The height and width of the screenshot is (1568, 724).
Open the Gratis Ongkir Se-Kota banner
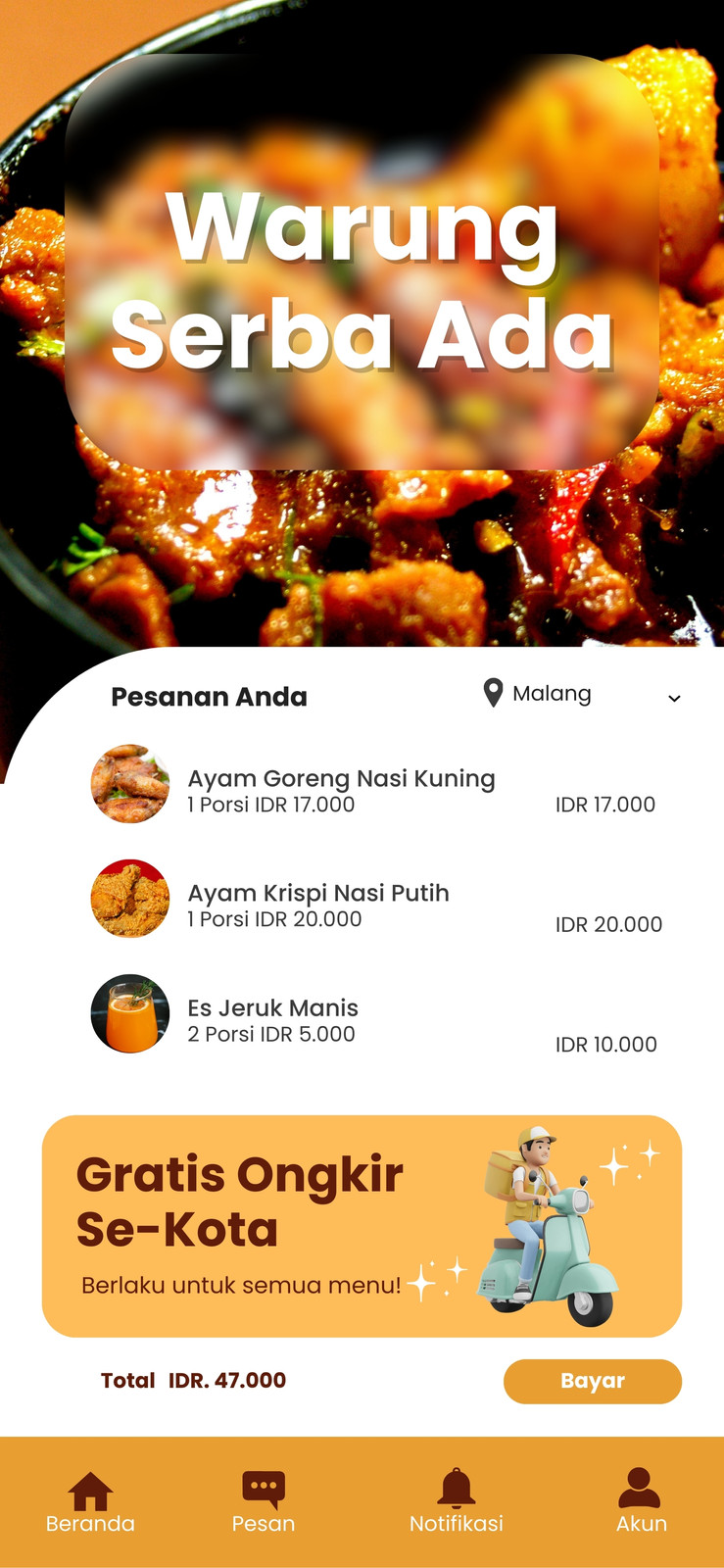click(x=362, y=1226)
